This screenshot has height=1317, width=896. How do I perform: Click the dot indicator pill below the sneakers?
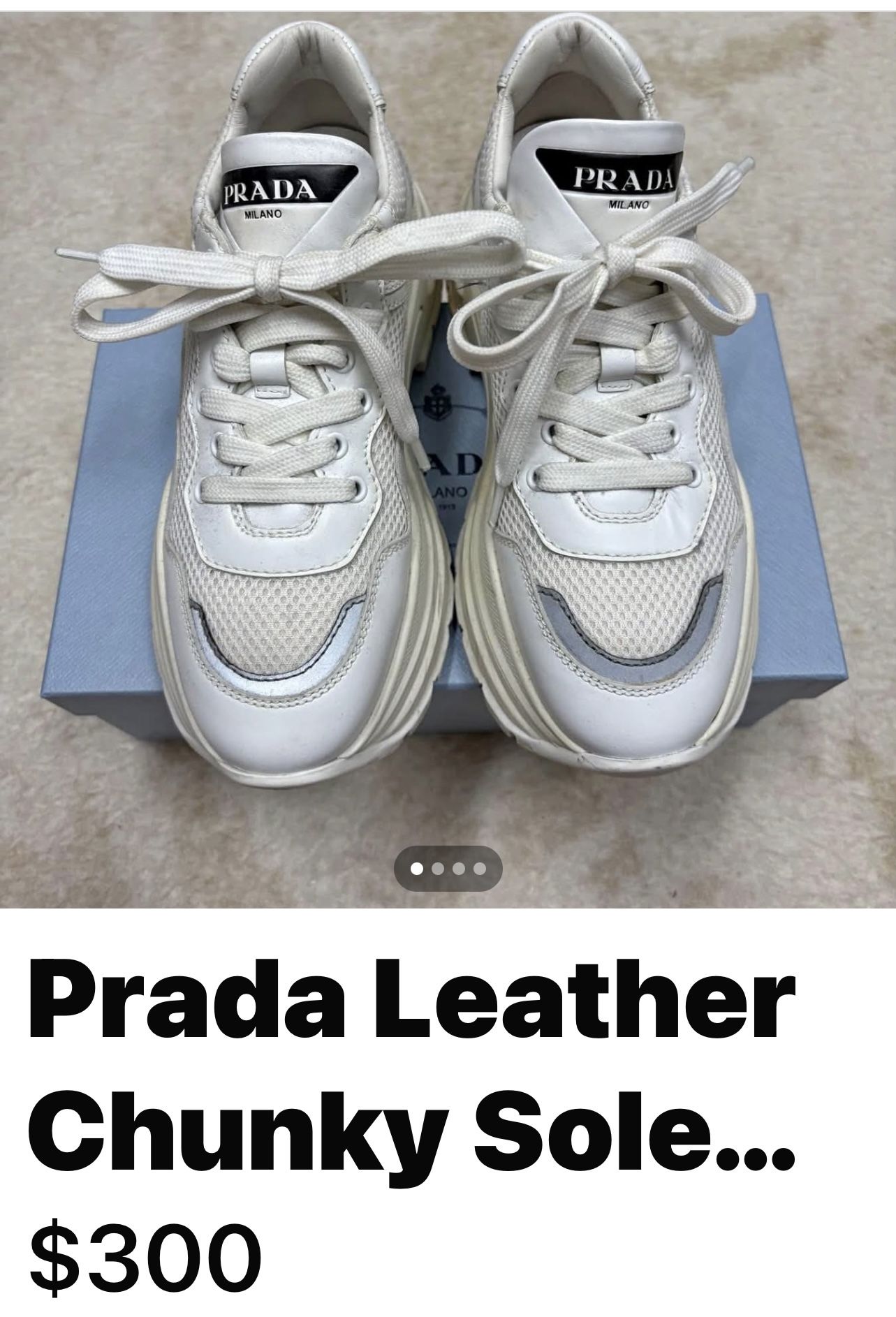coord(448,868)
